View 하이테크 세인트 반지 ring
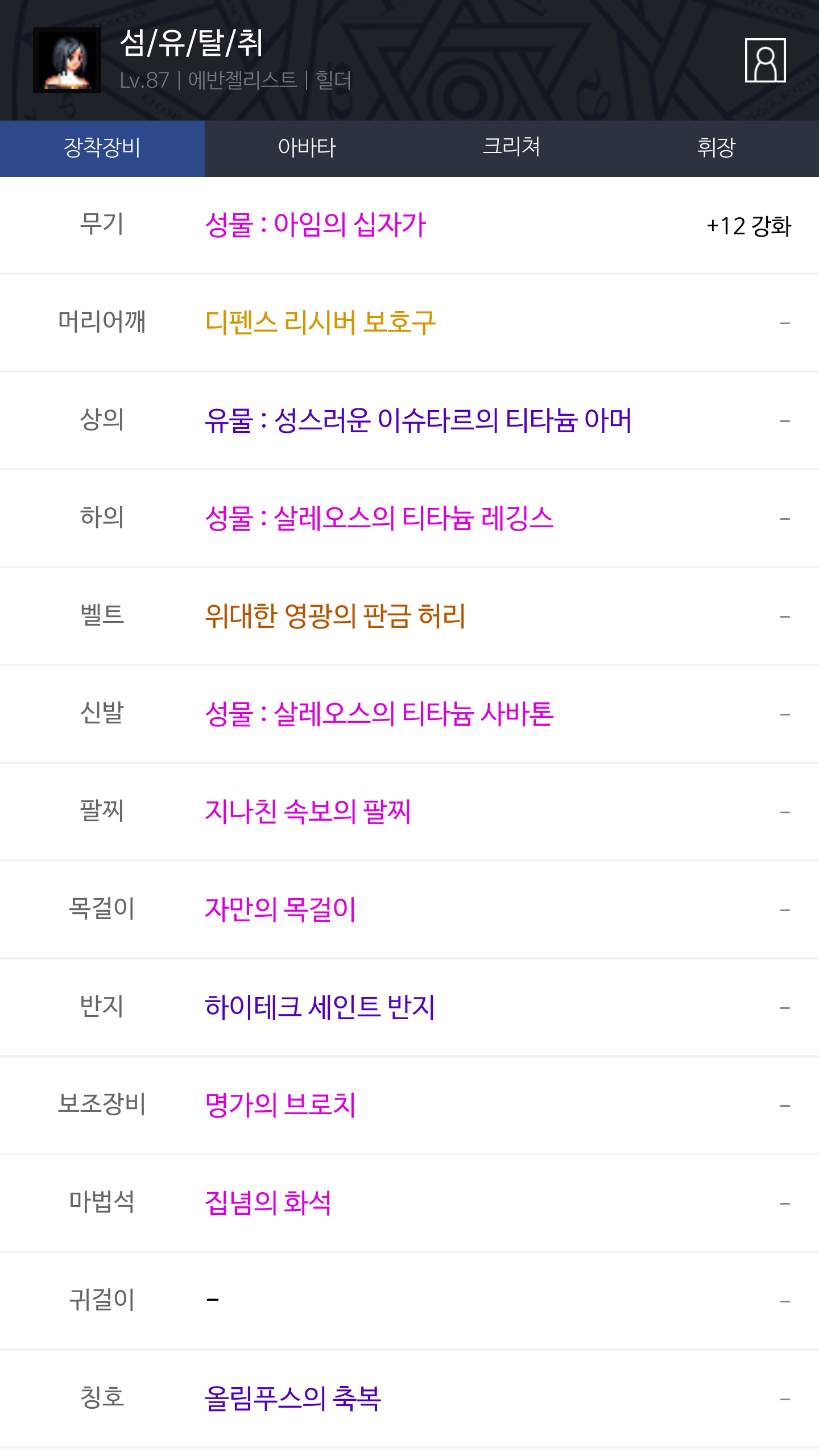 pos(320,1007)
